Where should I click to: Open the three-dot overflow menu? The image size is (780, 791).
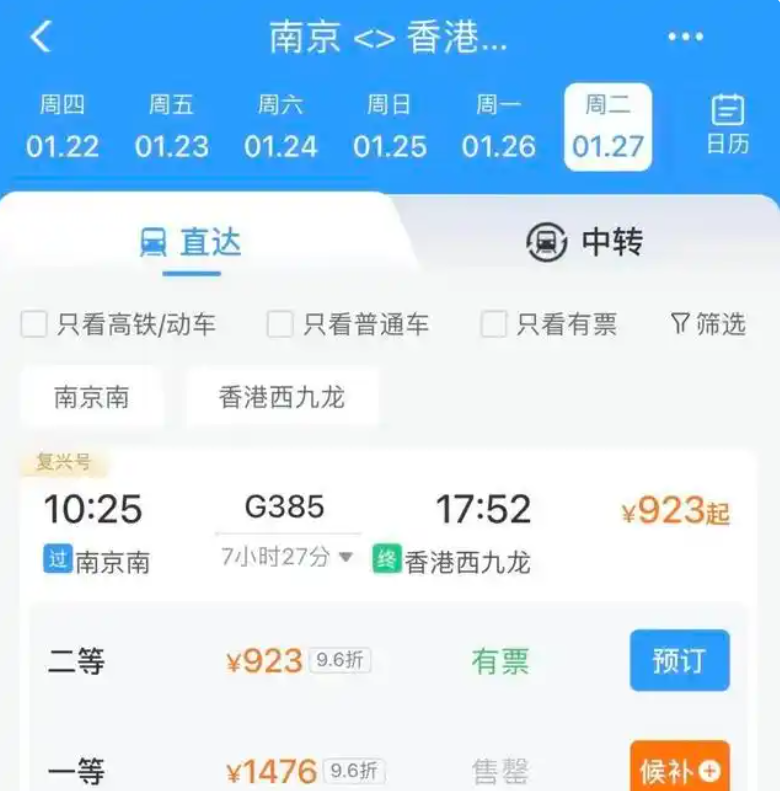click(x=685, y=38)
